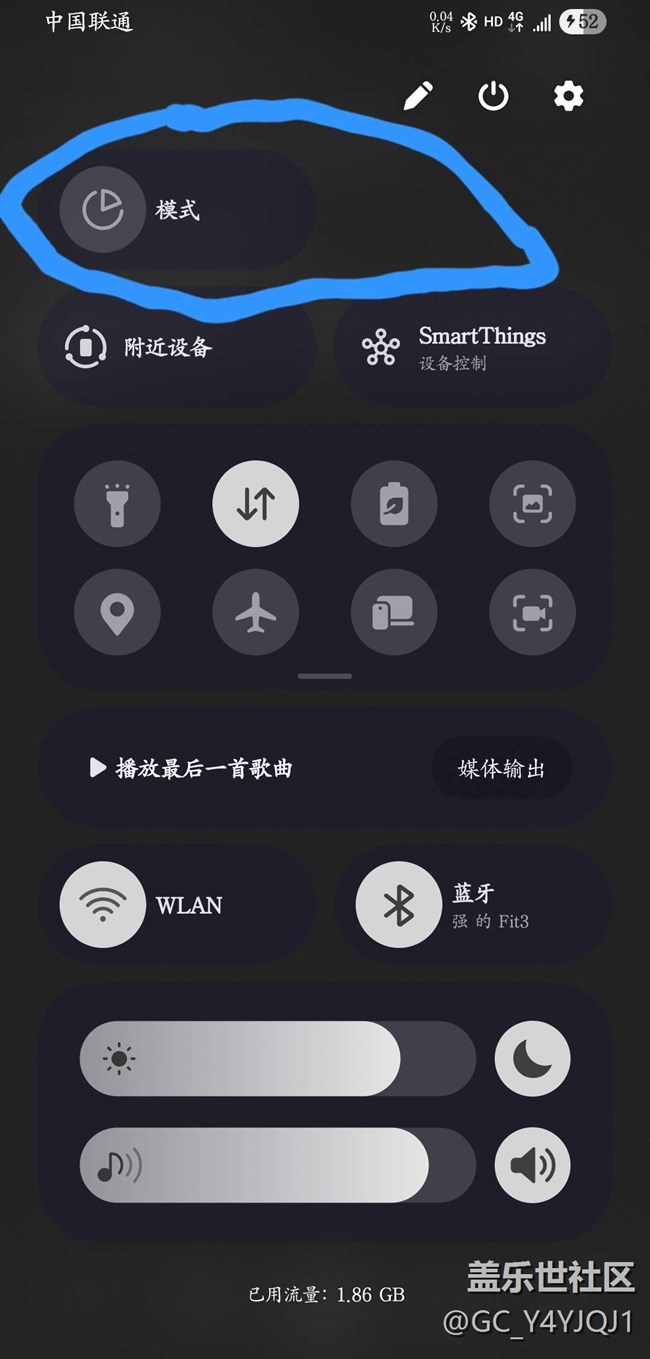Take a screenshot with the capture tile
Image resolution: width=650 pixels, height=1359 pixels.
coord(532,505)
